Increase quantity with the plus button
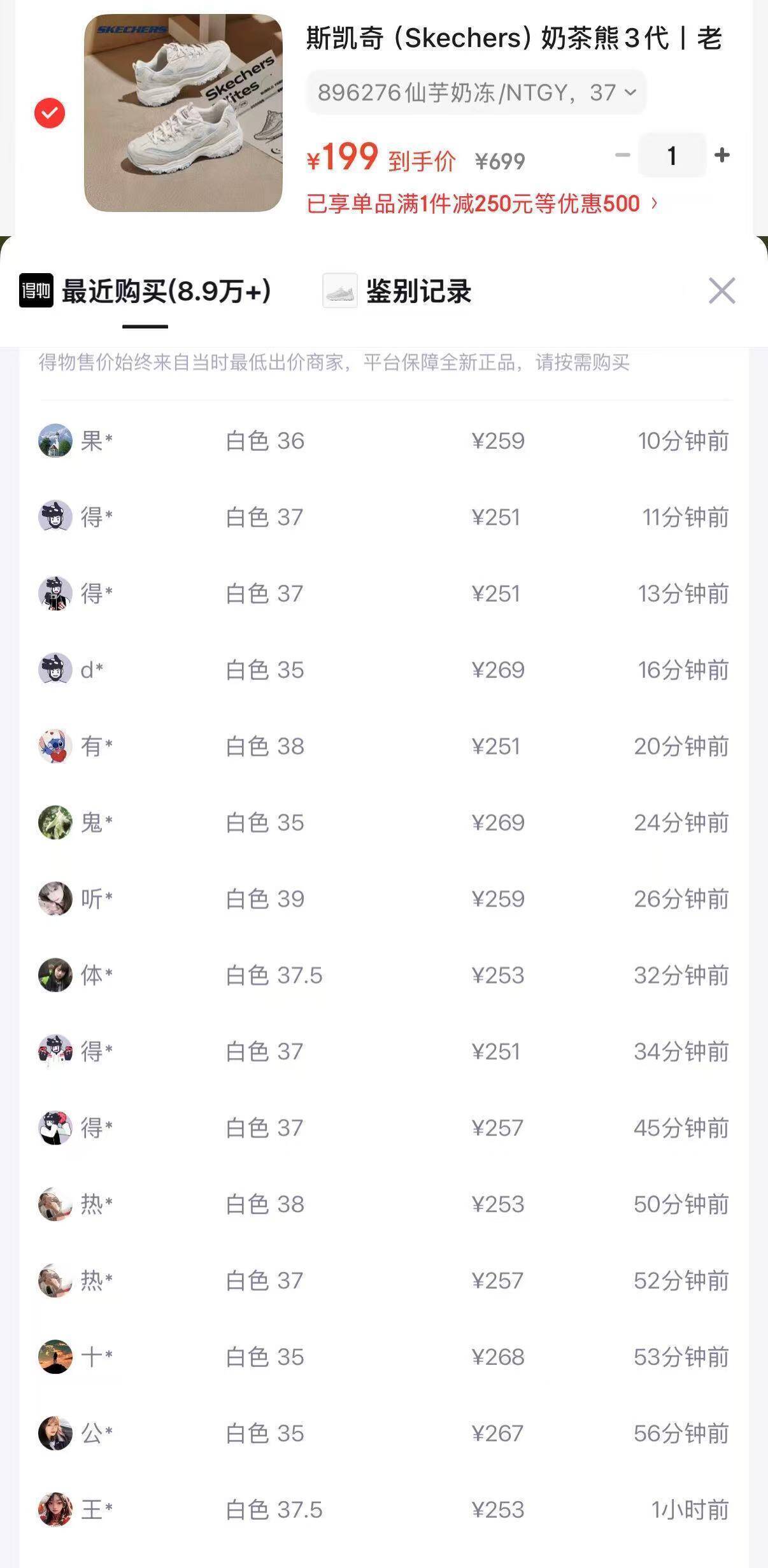Image resolution: width=768 pixels, height=1568 pixels. click(720, 155)
